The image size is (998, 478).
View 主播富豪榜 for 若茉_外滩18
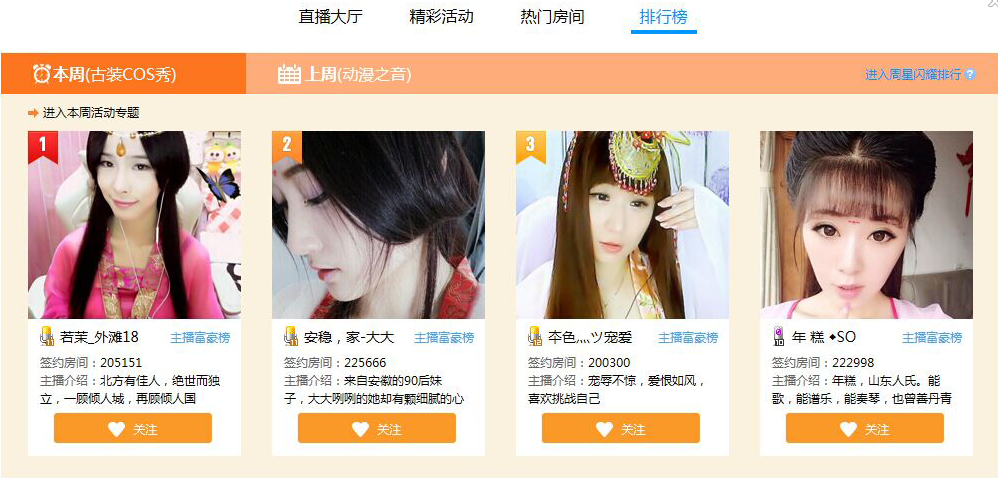[x=200, y=338]
